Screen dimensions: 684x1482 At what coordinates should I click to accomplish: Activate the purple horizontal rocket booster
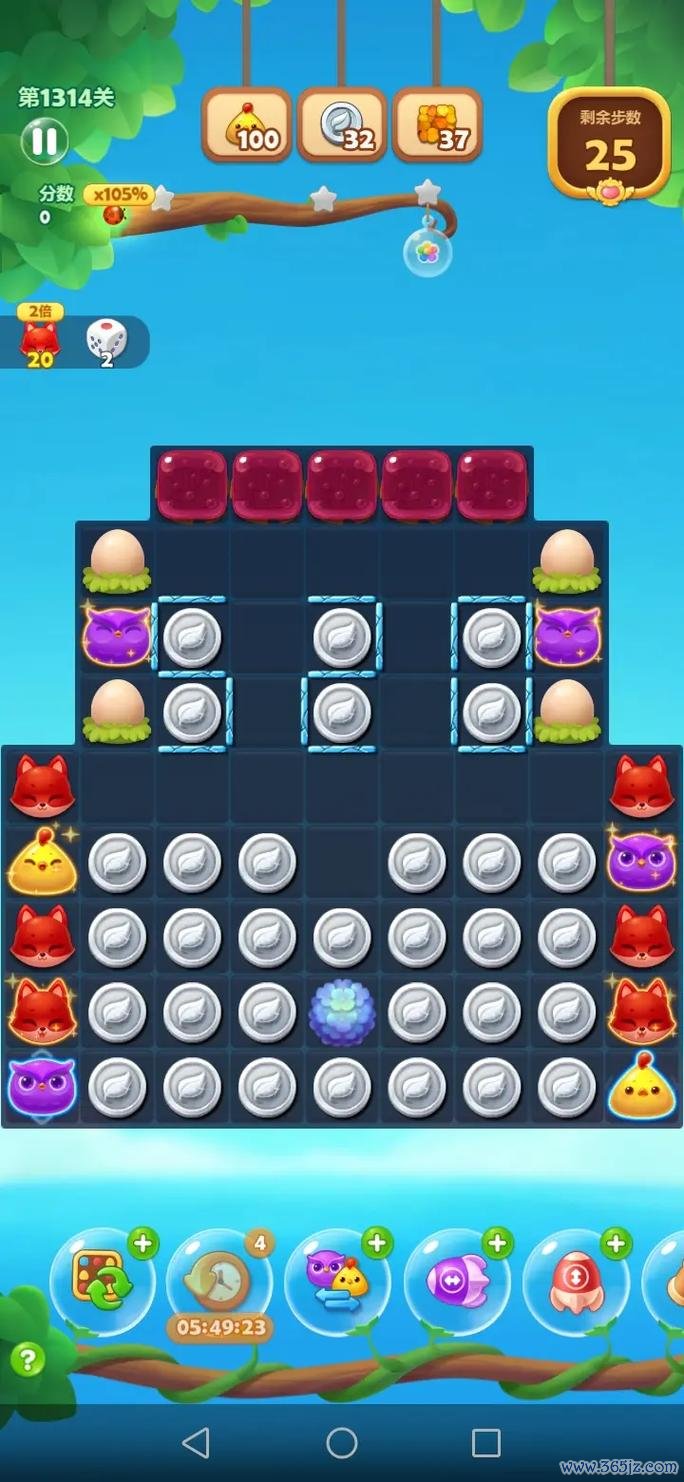[457, 1282]
